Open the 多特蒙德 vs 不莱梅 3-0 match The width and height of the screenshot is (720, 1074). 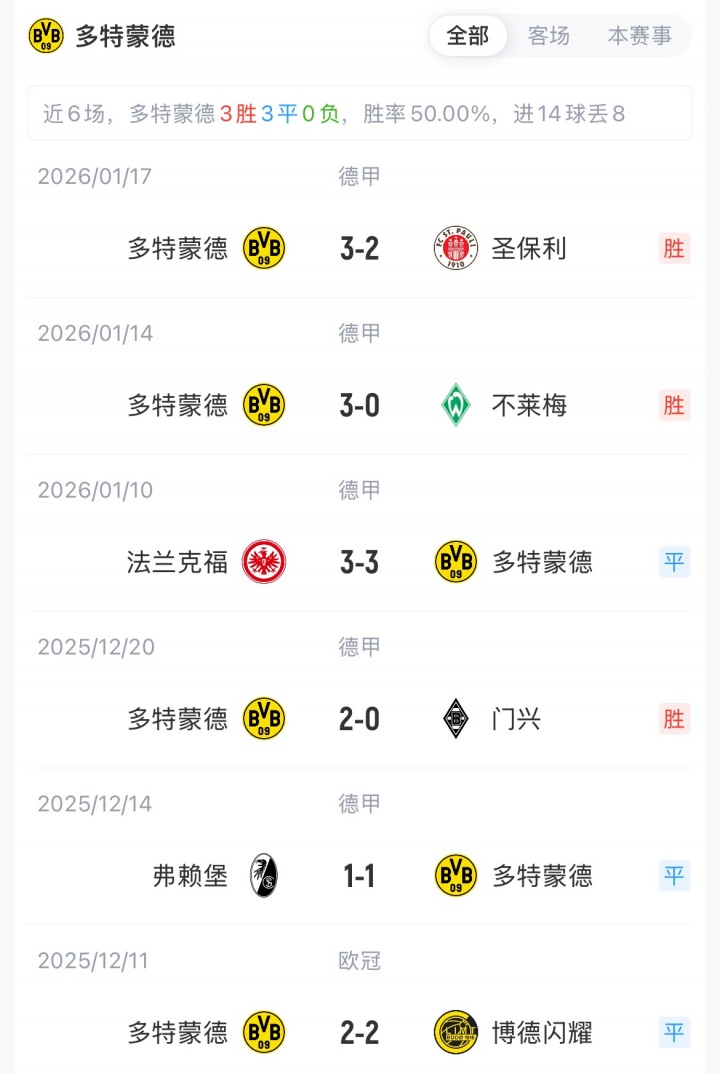[x=360, y=405]
